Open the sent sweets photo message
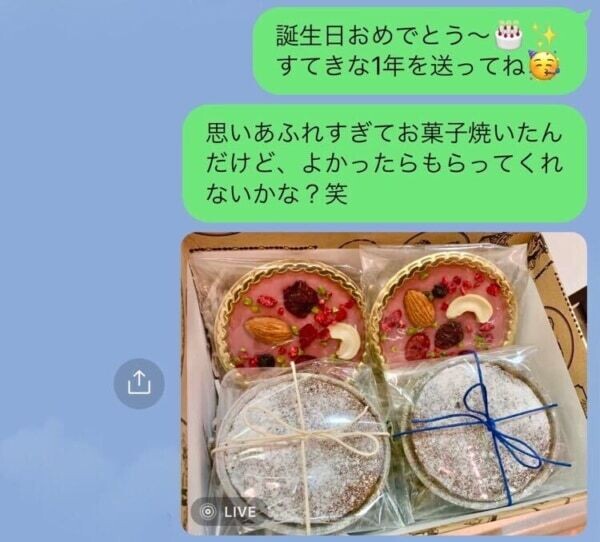600x542 pixels. 385,383
